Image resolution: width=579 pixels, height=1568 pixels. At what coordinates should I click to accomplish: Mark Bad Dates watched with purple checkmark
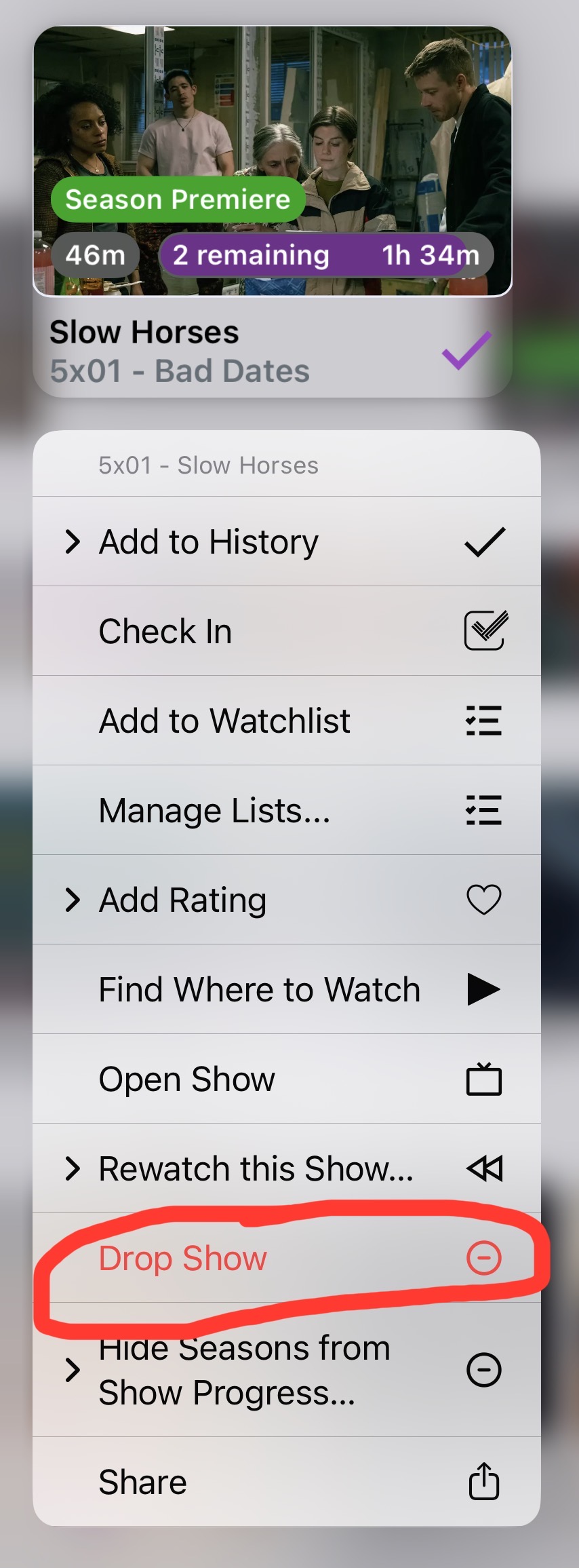466,351
